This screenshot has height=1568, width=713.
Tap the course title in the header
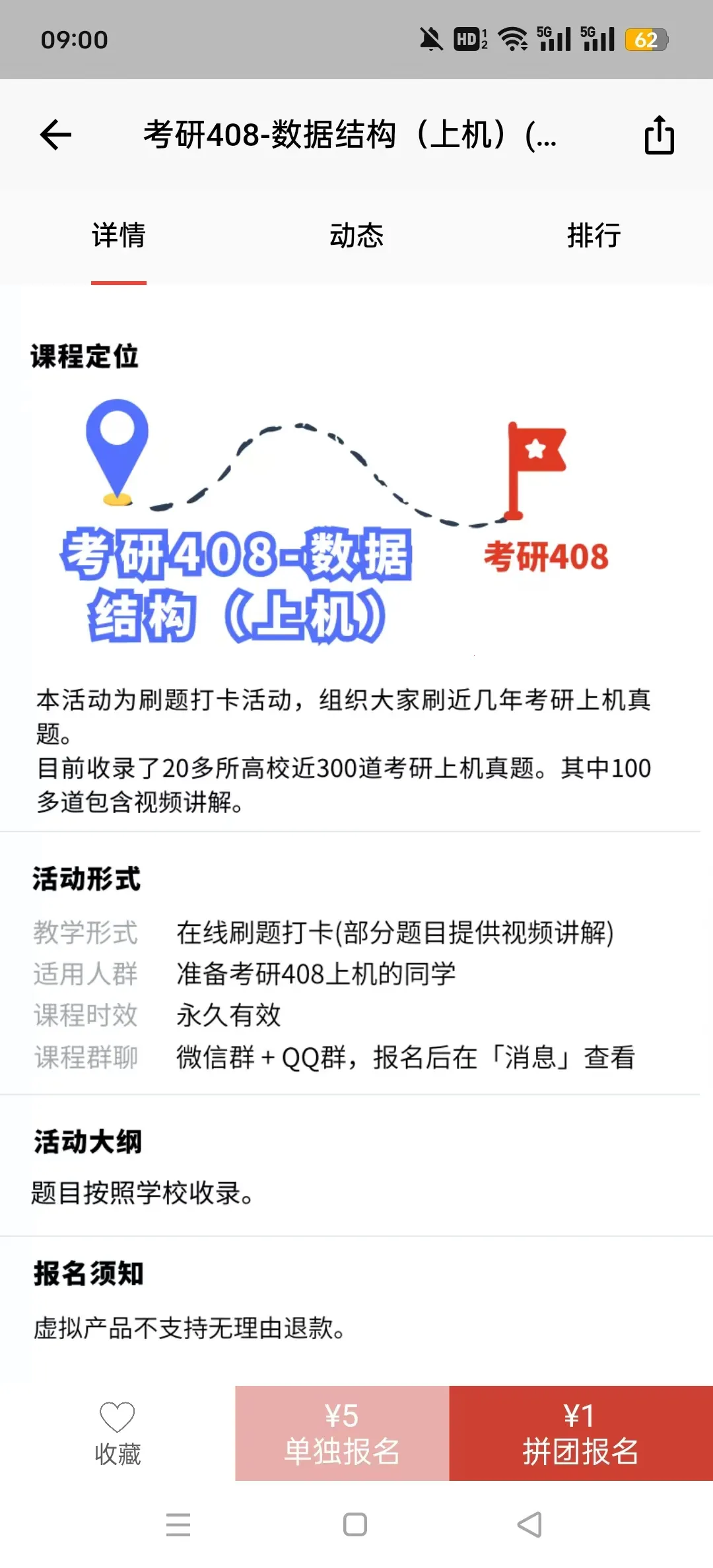click(x=350, y=135)
